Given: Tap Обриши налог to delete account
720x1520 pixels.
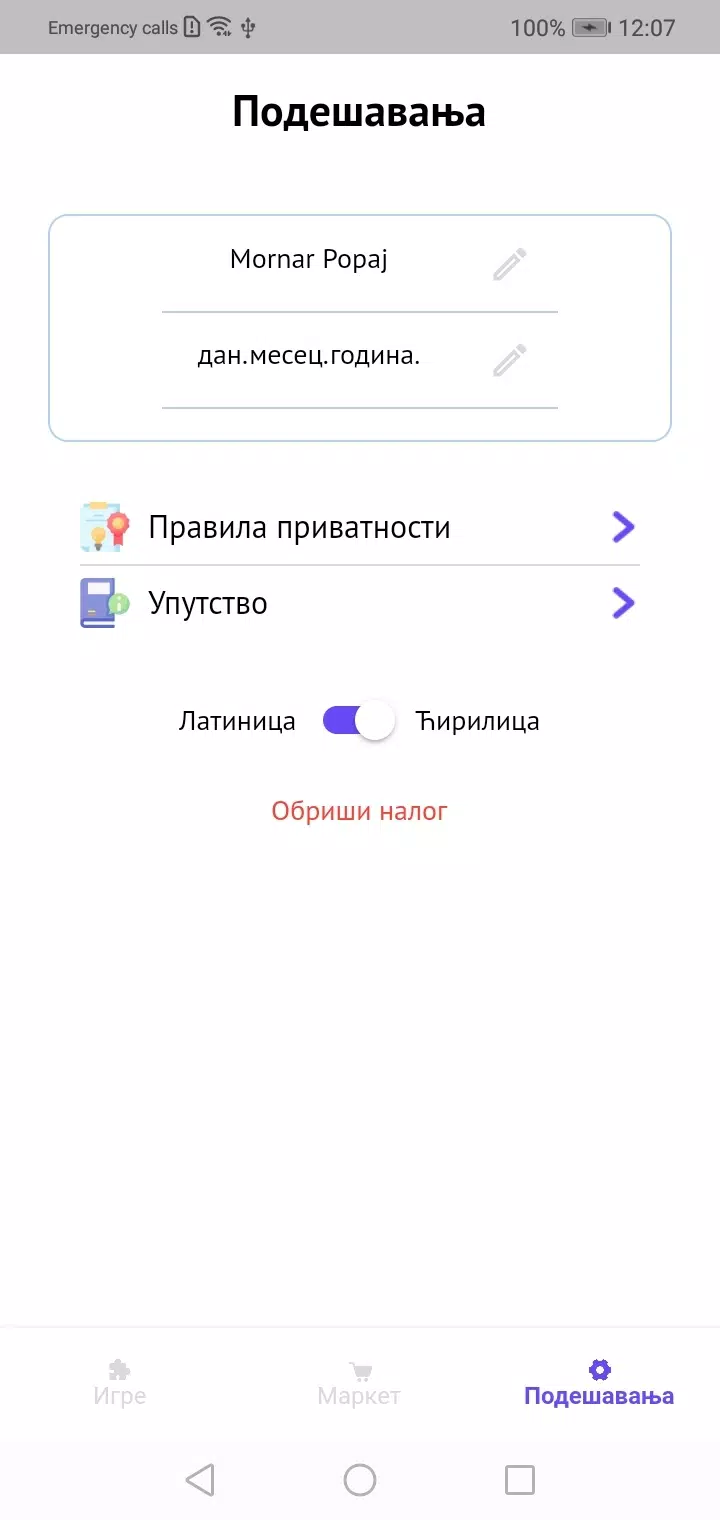Looking at the screenshot, I should click(x=360, y=811).
